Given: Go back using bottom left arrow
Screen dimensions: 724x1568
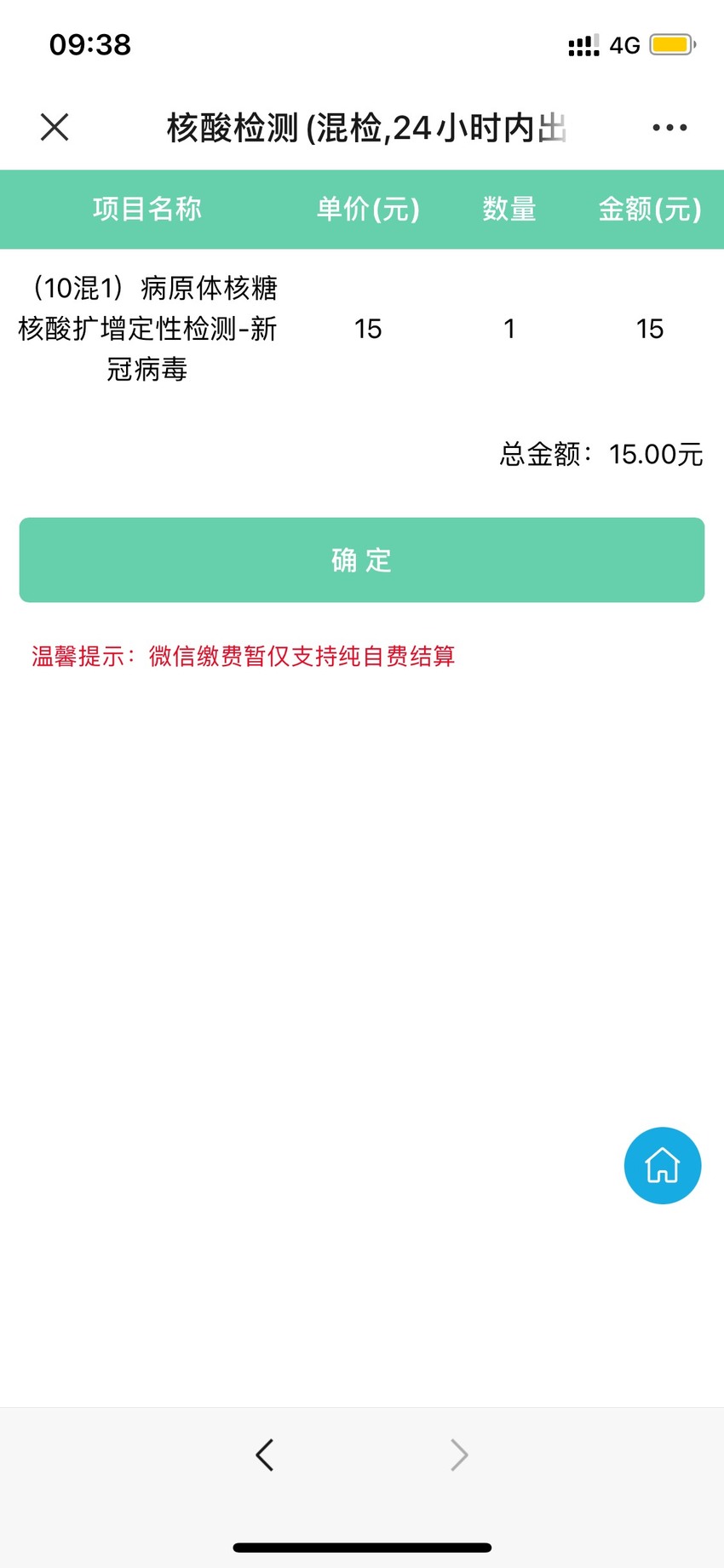Looking at the screenshot, I should tap(265, 1455).
